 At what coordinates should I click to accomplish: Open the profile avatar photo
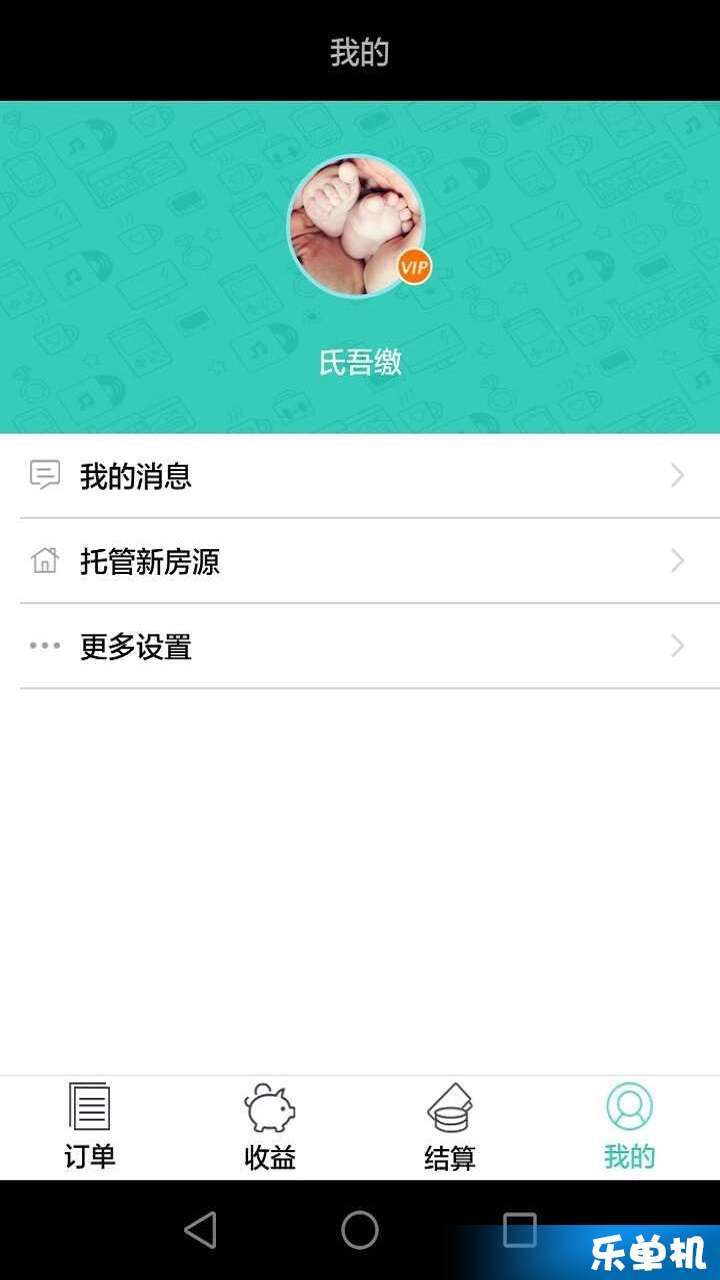[x=356, y=226]
